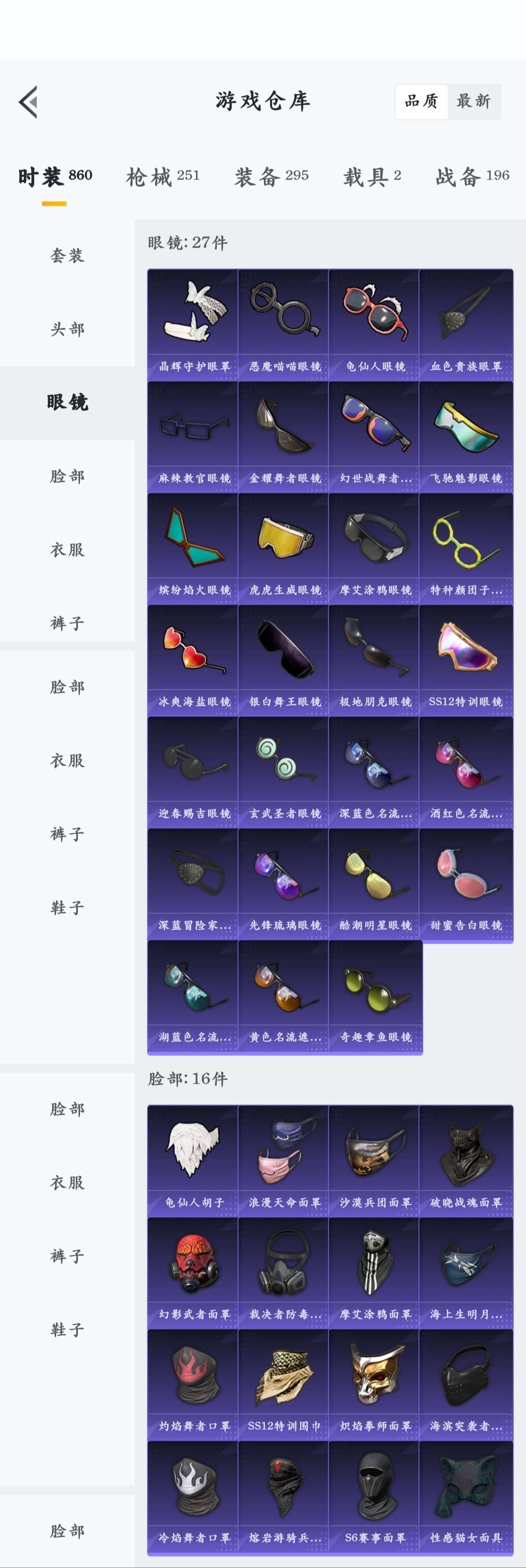
Task: Open the 冰爽海盐眼镜 heart glasses
Action: (x=193, y=659)
